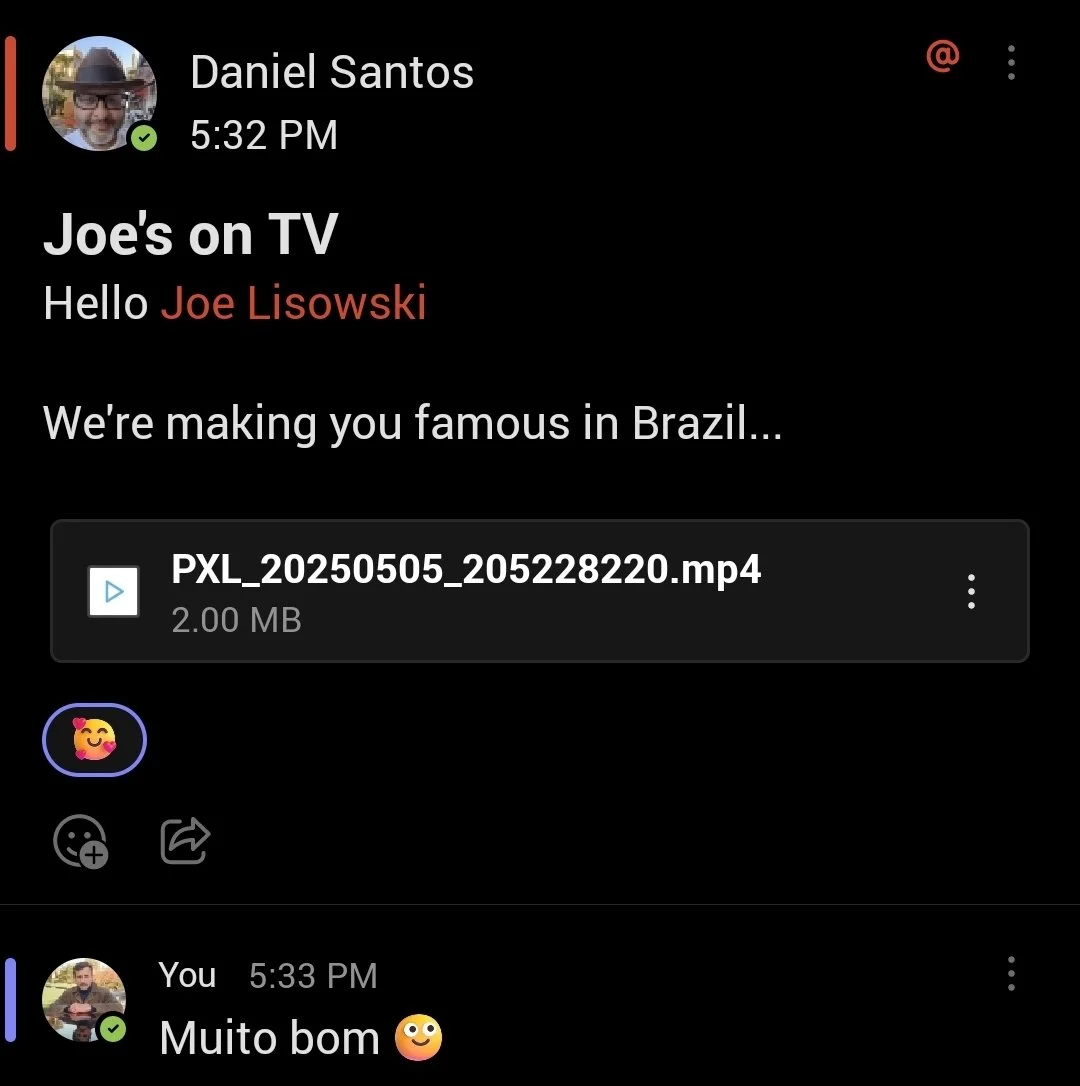
Task: Open options for your Muito bom reply
Action: tap(1011, 973)
